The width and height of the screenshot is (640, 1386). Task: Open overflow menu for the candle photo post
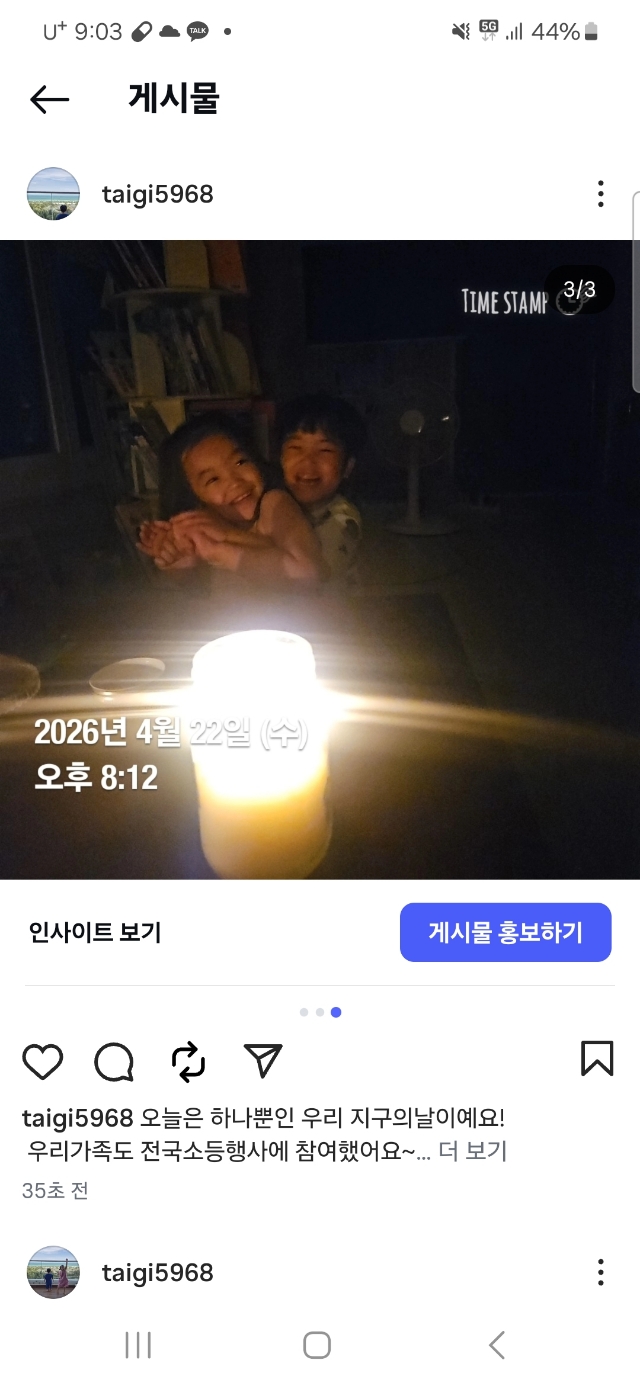point(600,194)
